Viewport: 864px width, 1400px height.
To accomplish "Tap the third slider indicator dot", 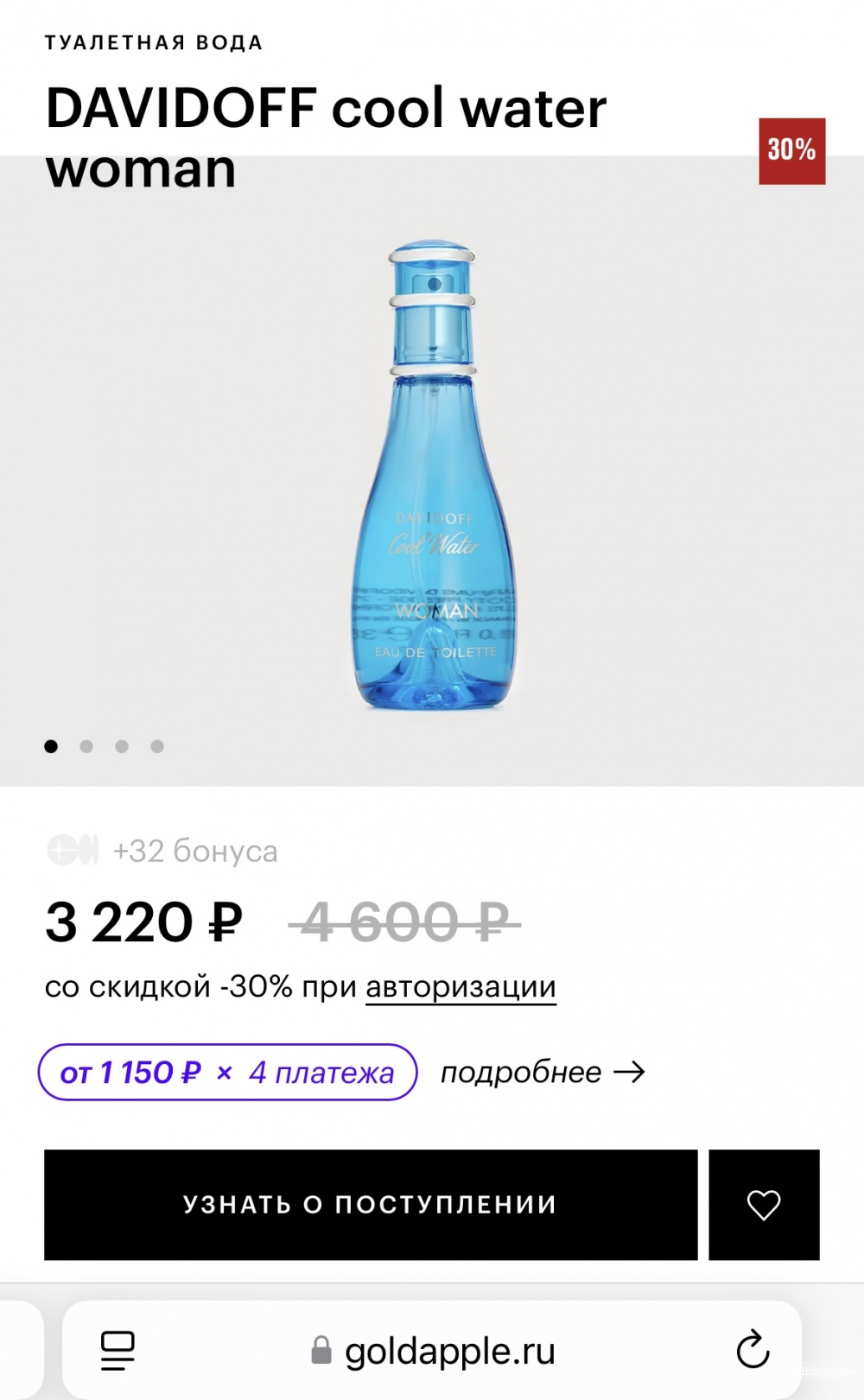I will (121, 746).
